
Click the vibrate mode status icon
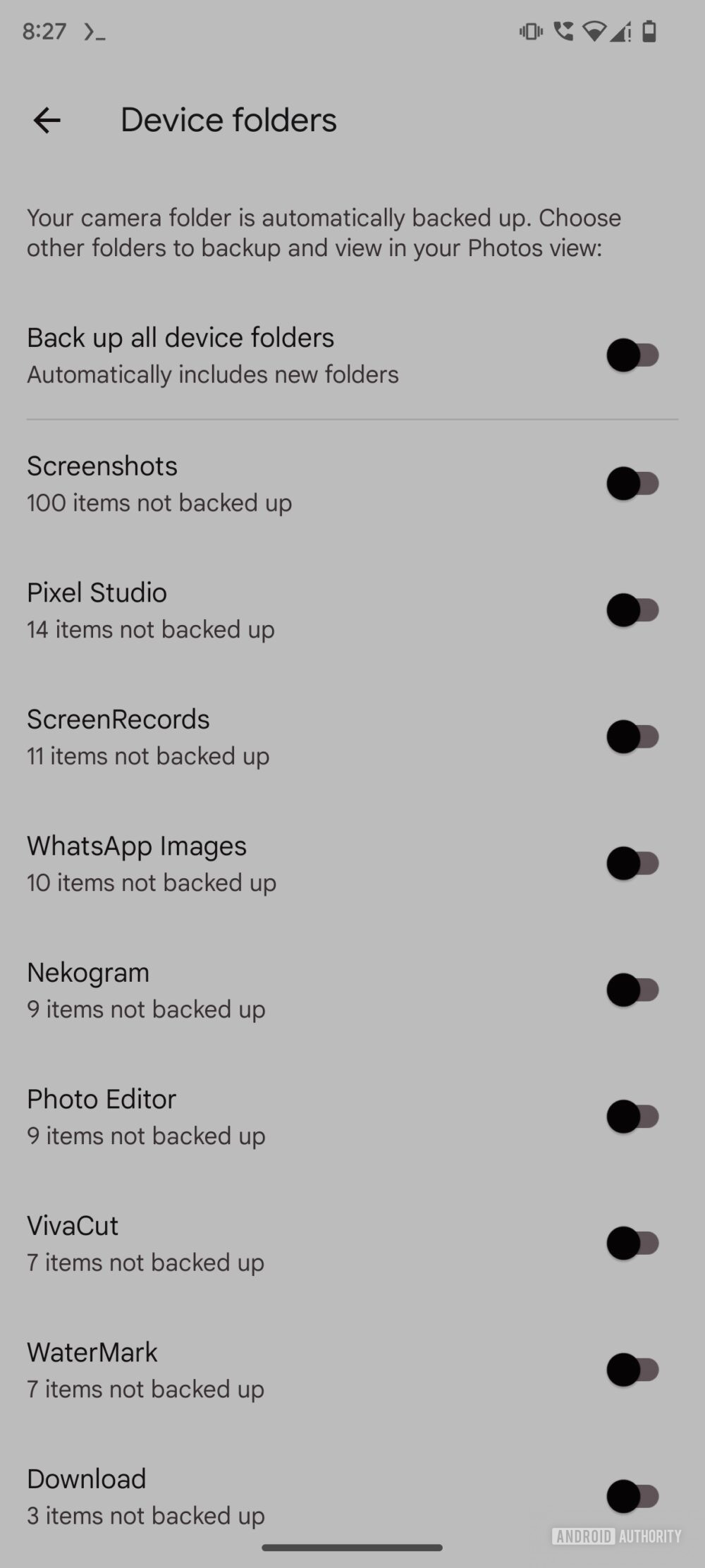530,31
